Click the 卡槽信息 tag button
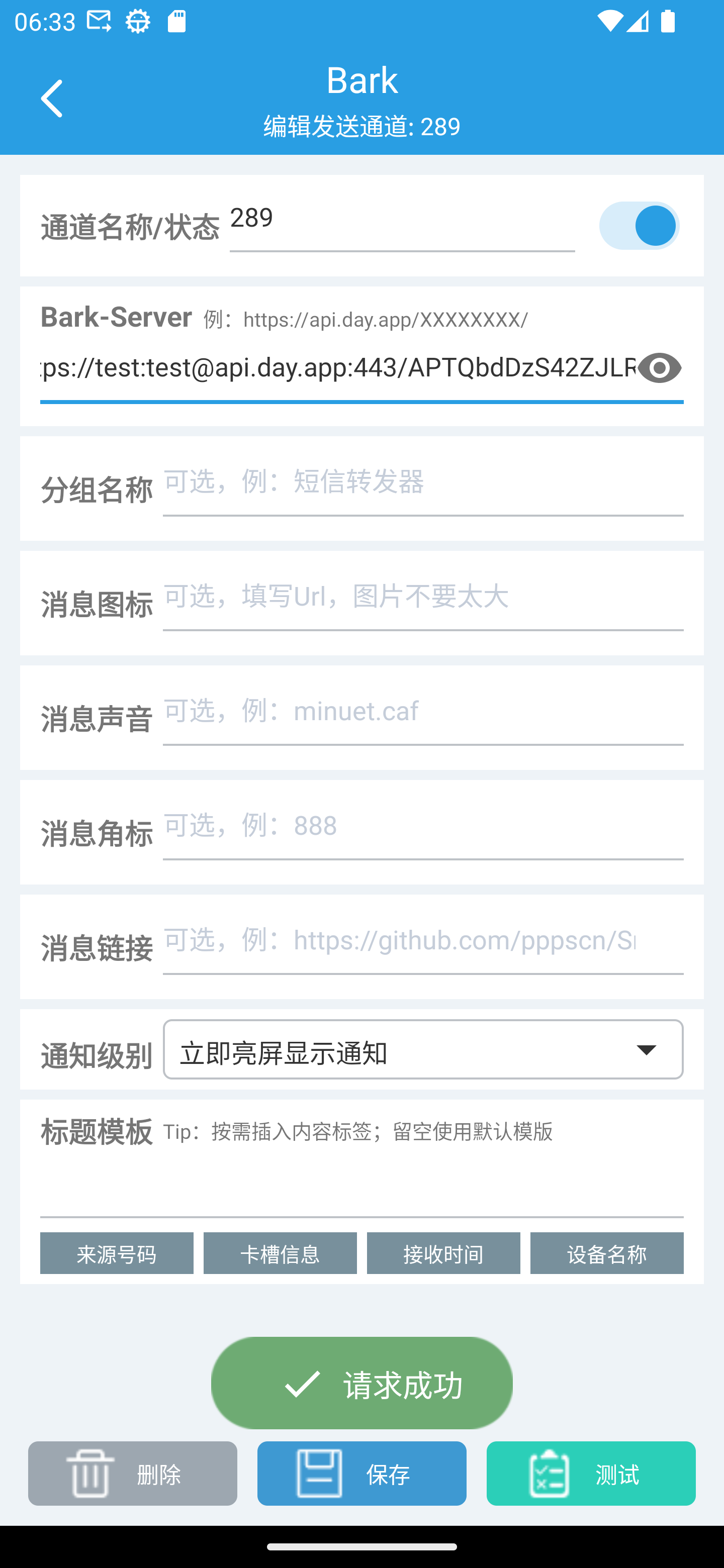Image resolution: width=724 pixels, height=1568 pixels. pyautogui.click(x=280, y=1253)
